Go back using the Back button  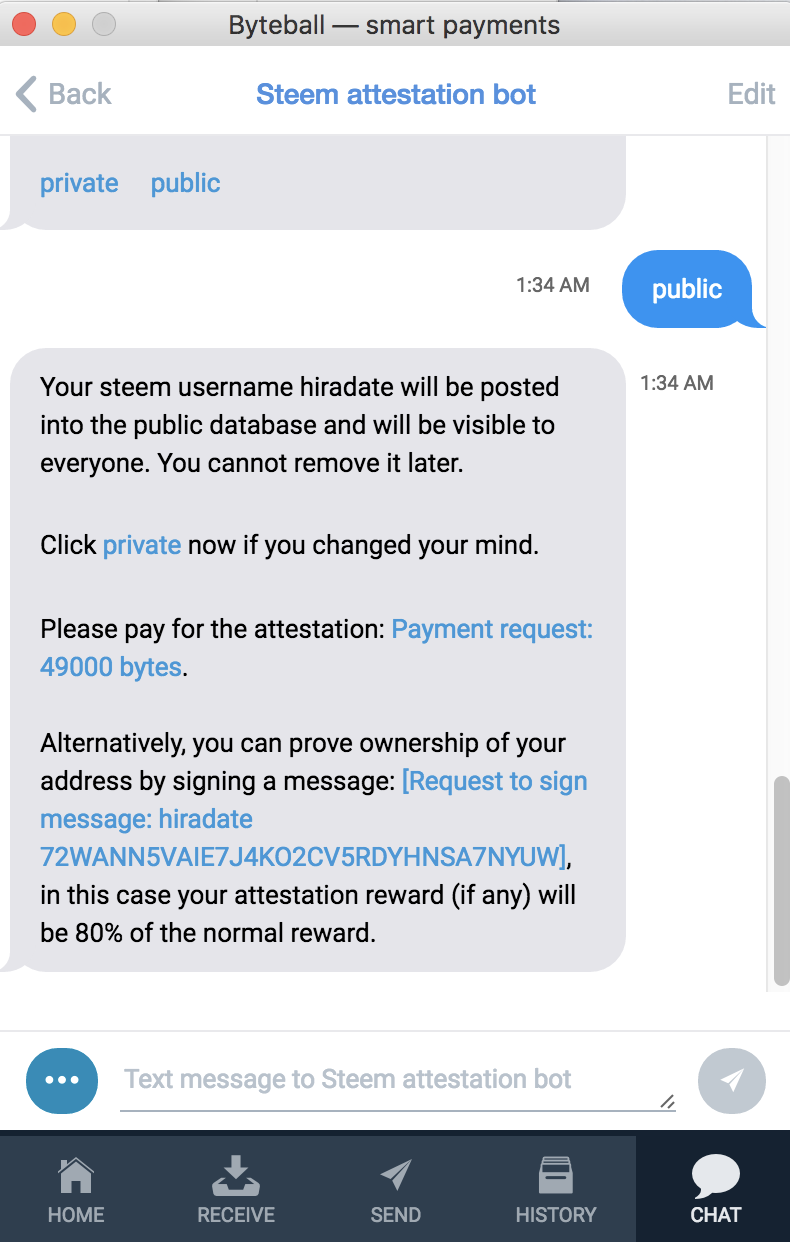point(63,95)
